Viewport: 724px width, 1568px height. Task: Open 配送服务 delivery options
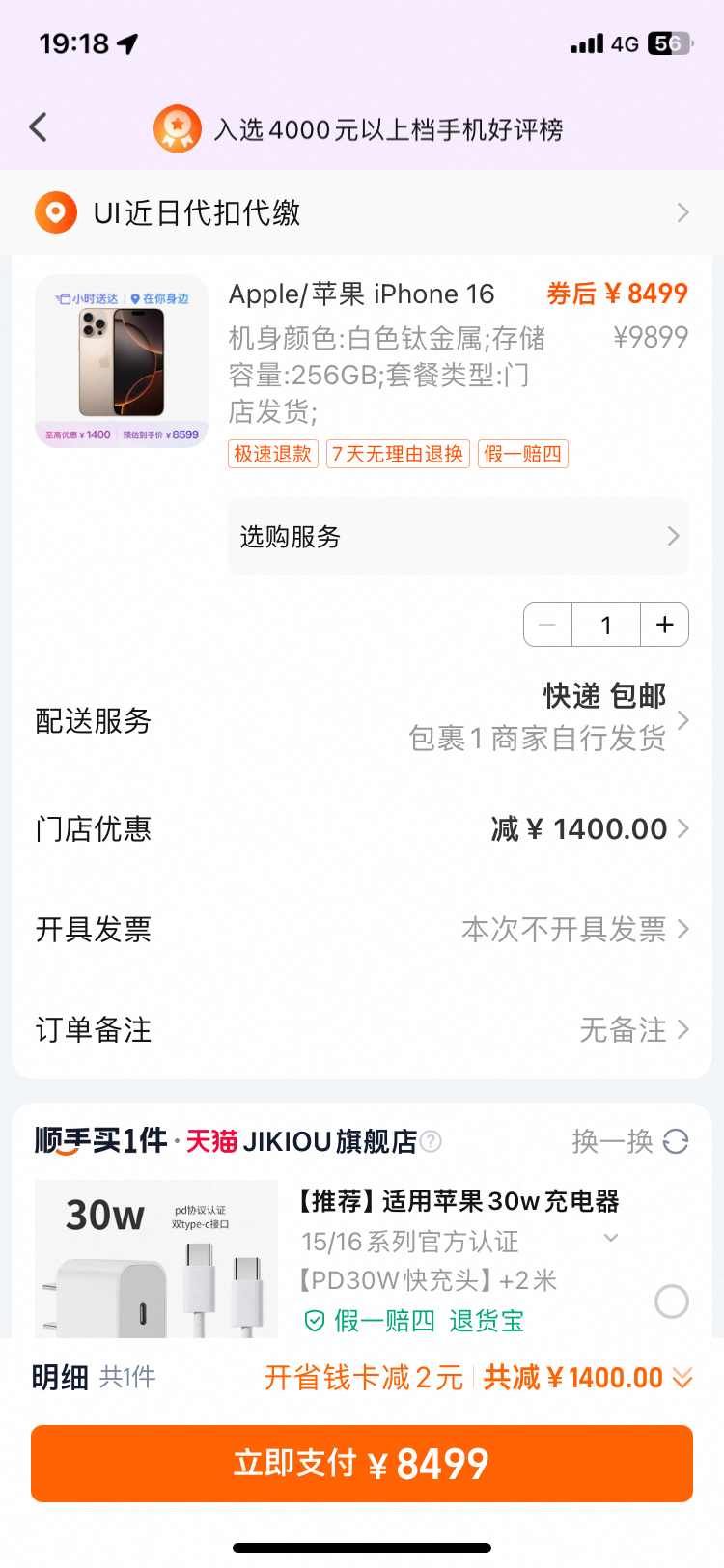362,720
